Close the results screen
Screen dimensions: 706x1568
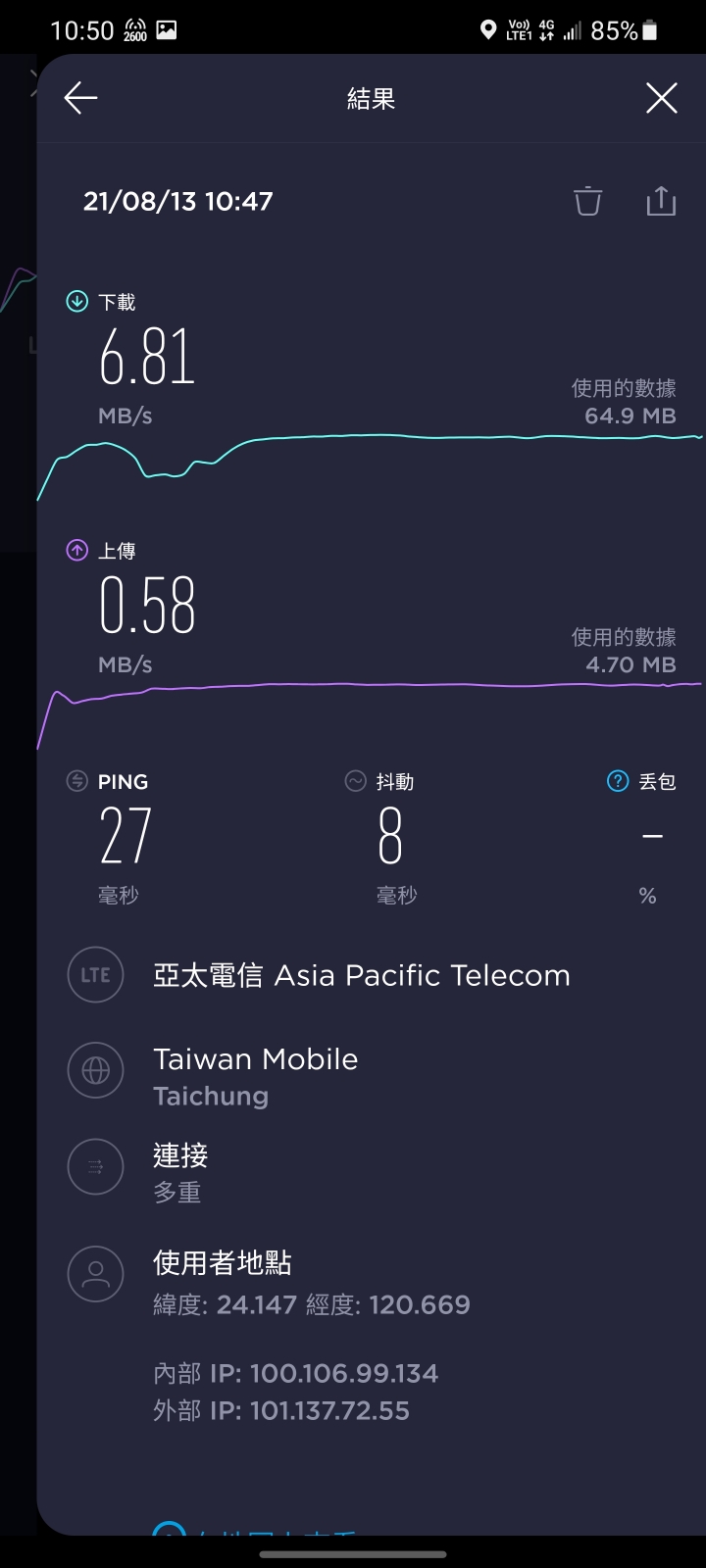tap(662, 98)
